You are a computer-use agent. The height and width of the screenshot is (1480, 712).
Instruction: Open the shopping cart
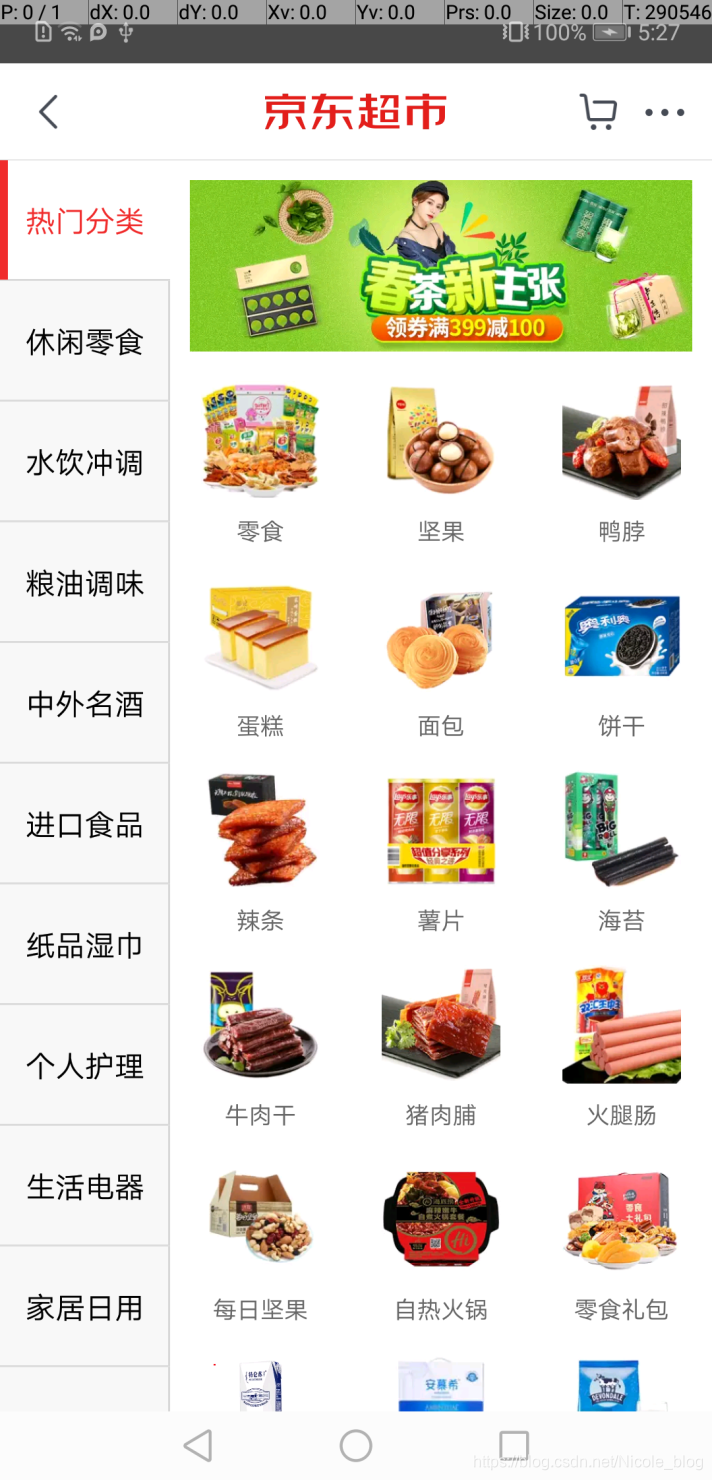coord(598,112)
